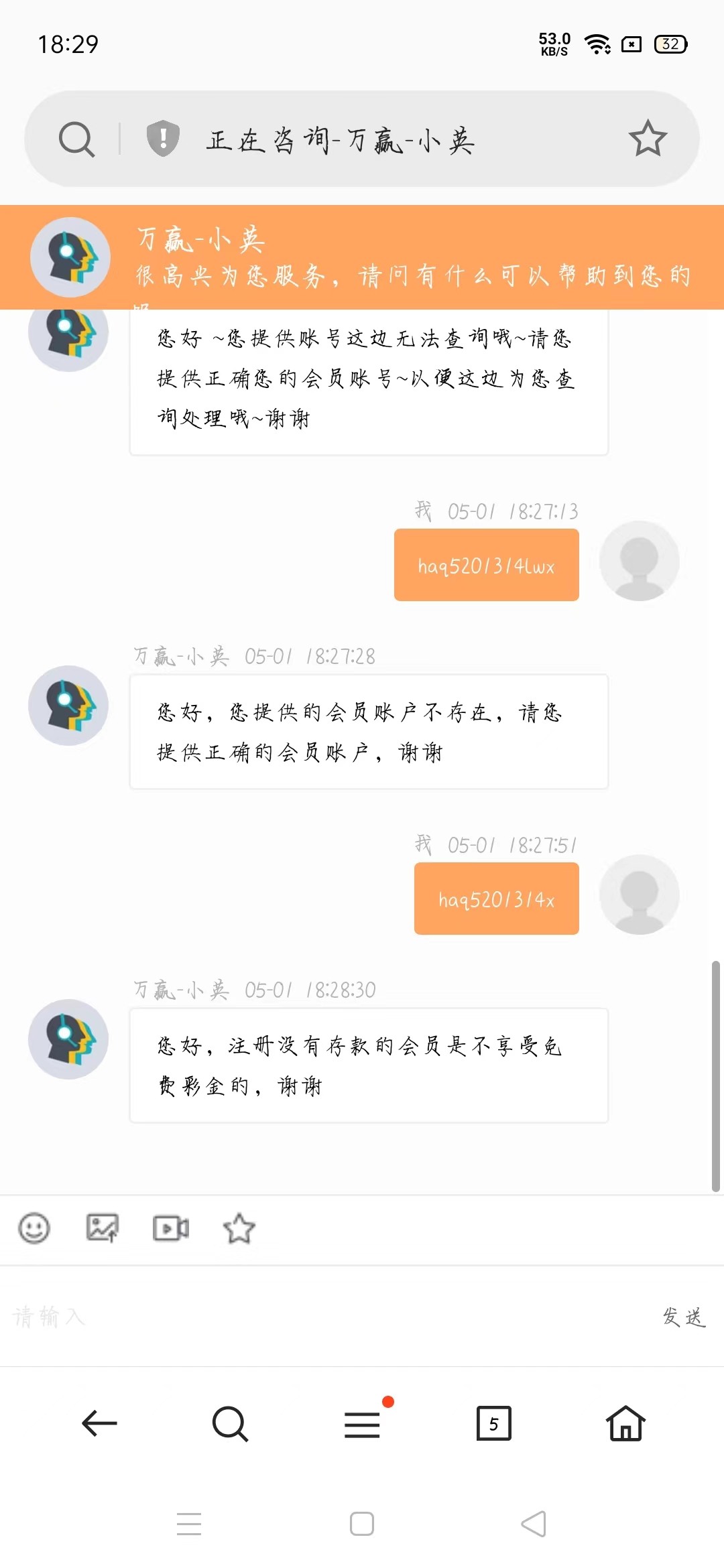Open system recent apps
The width and height of the screenshot is (724, 1568).
189,1524
